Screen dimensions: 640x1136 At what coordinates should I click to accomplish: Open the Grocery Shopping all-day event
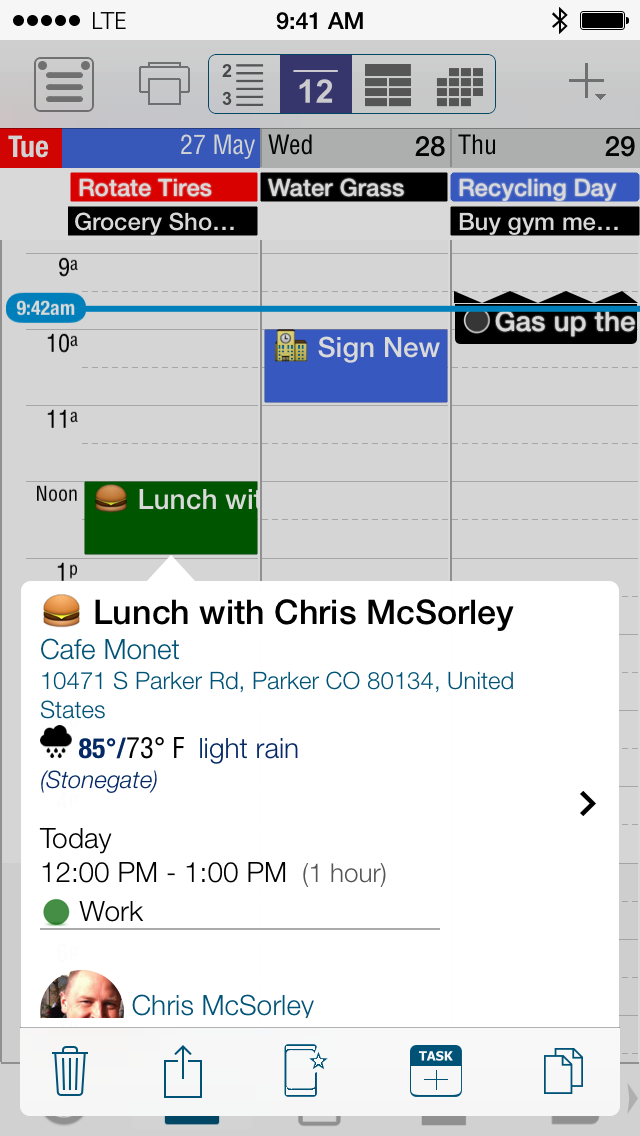click(x=162, y=221)
